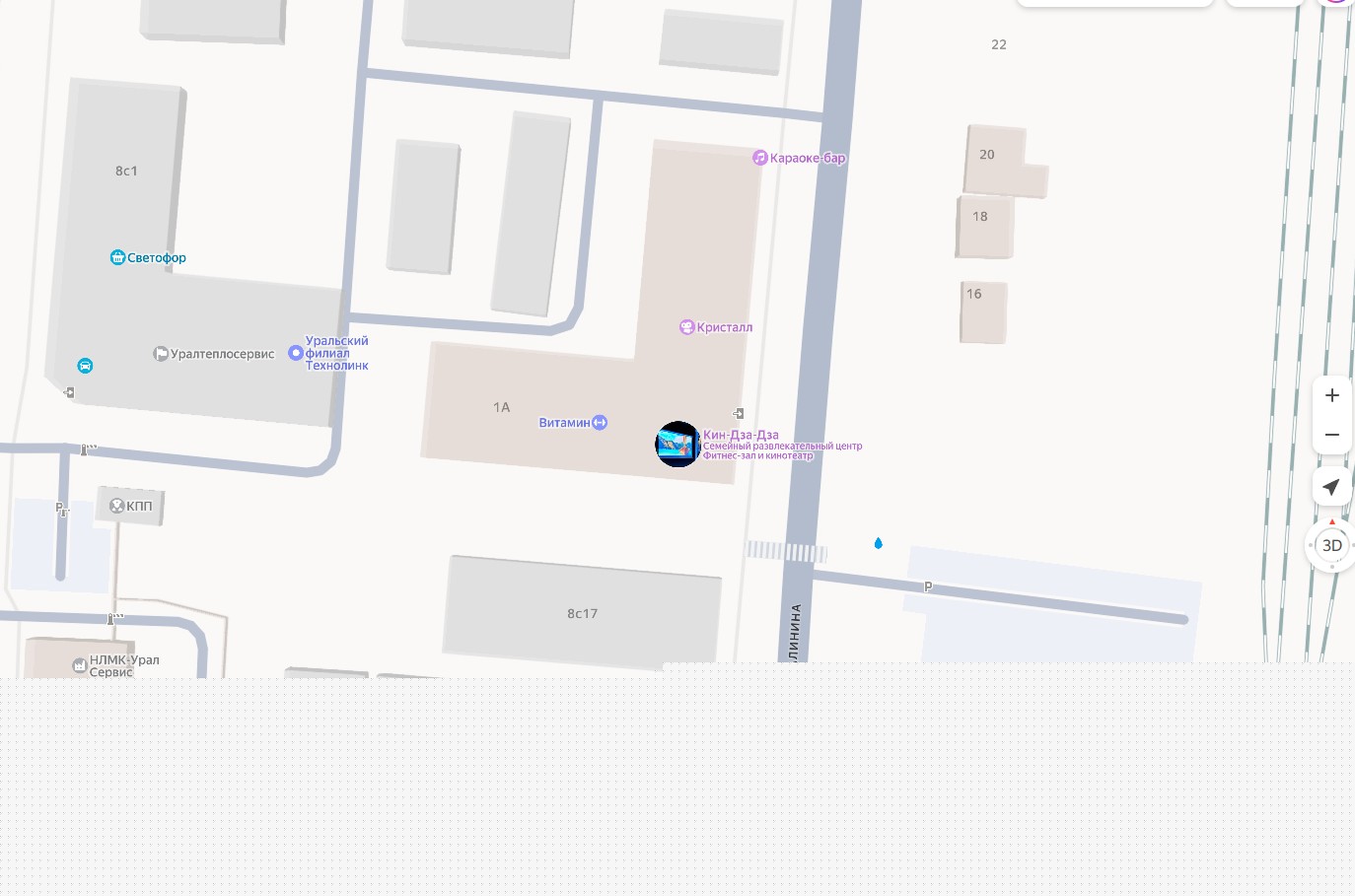Screen dimensions: 1355x896
Task: Open the Кин-Дза-Дза entertainment center place
Action: (677, 444)
